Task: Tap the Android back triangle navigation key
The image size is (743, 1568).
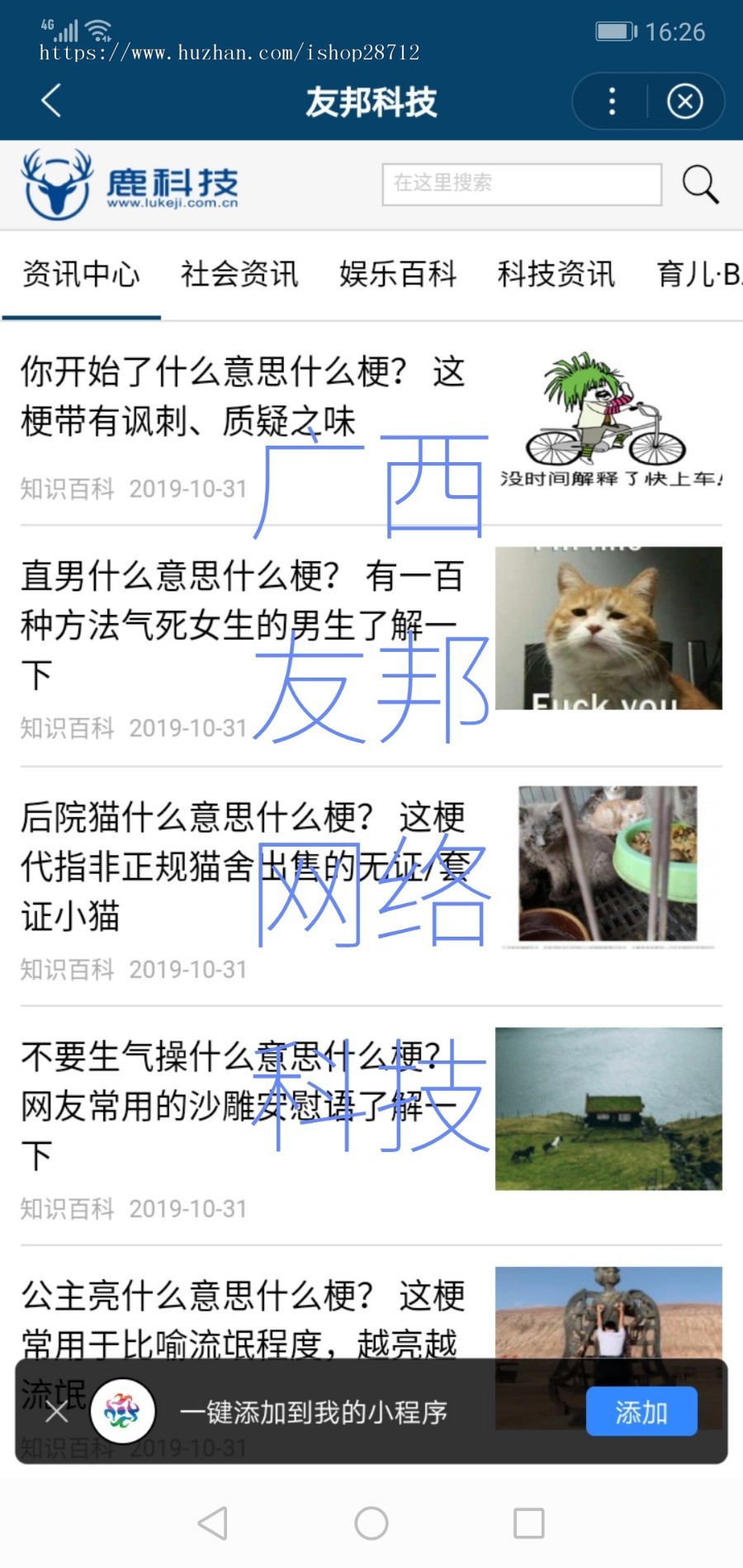Action: [x=213, y=1523]
